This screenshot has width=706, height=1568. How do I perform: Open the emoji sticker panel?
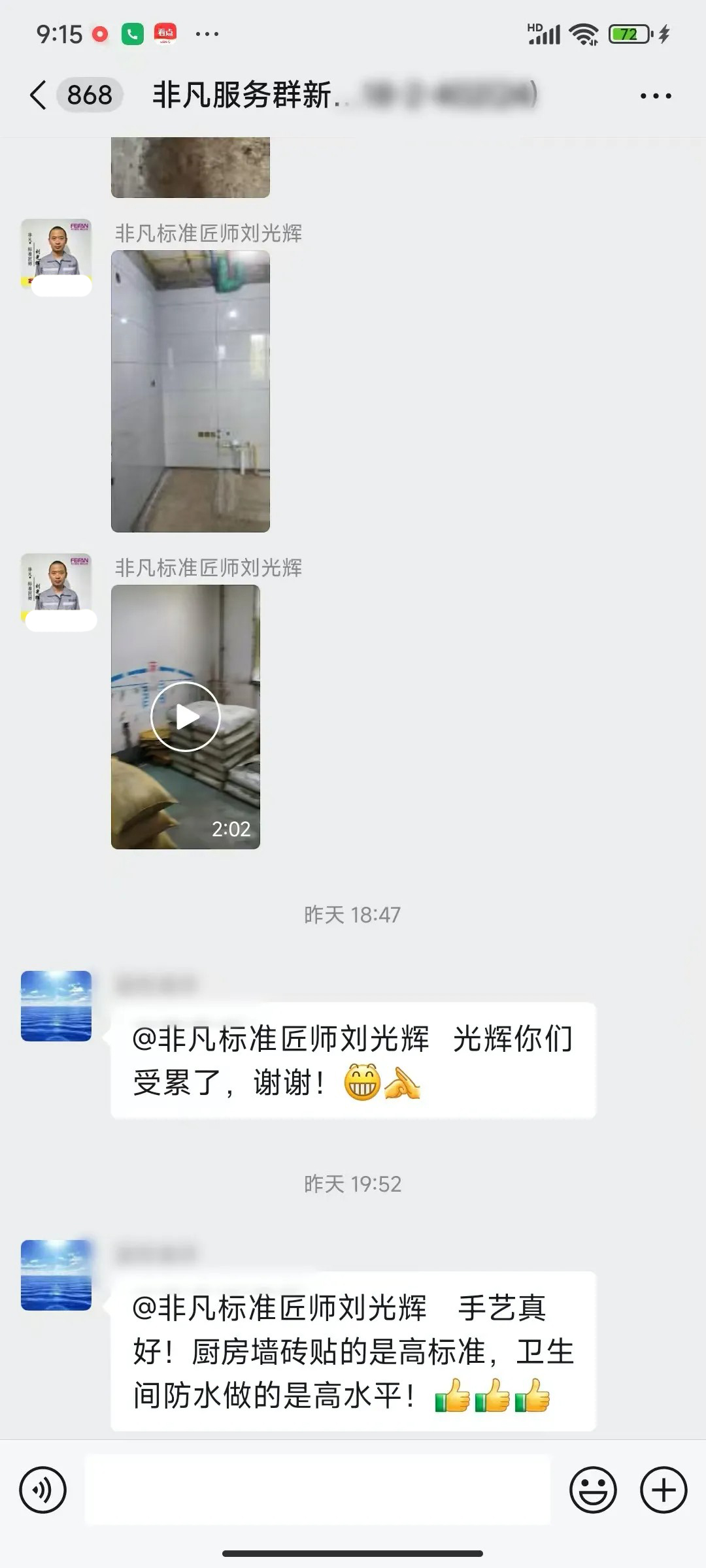coord(593,1490)
